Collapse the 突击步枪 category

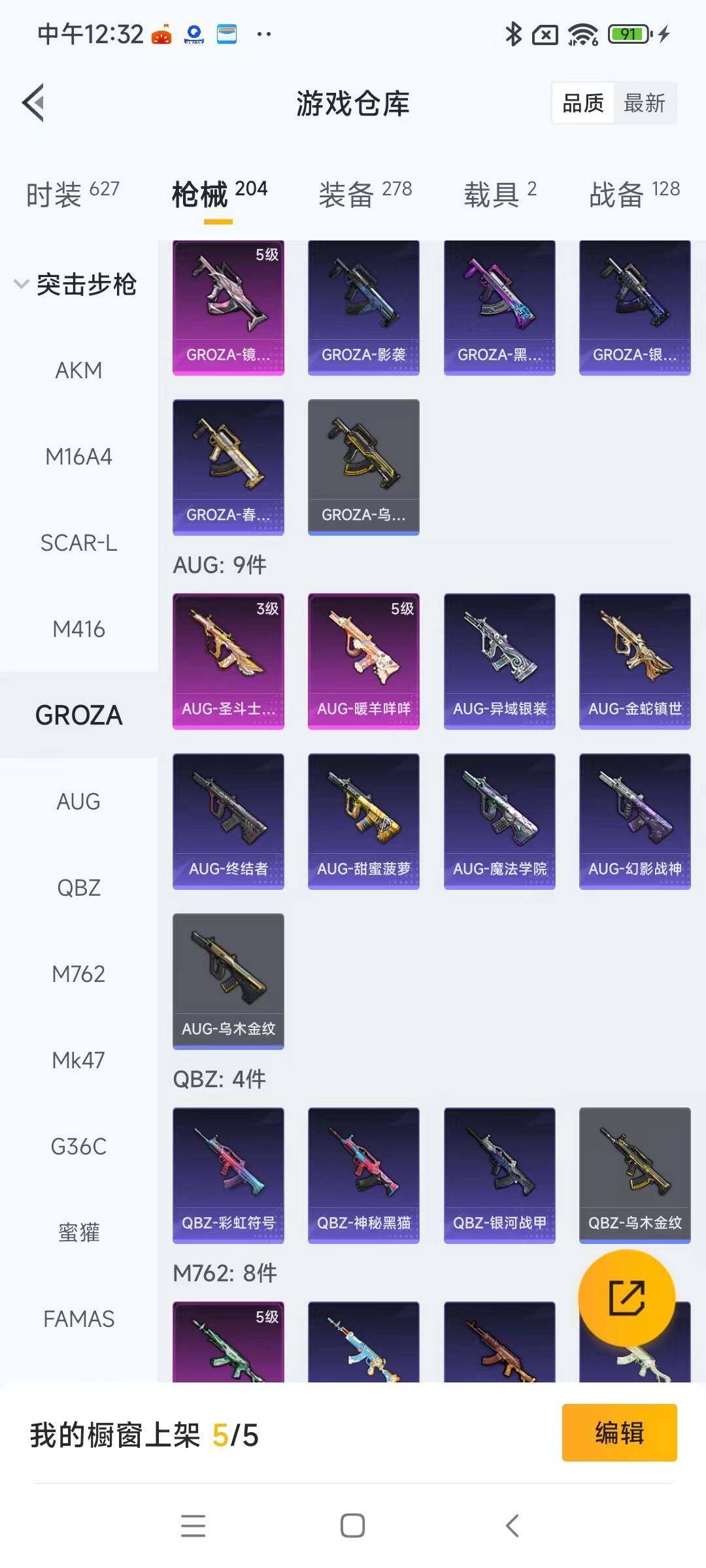(75, 284)
